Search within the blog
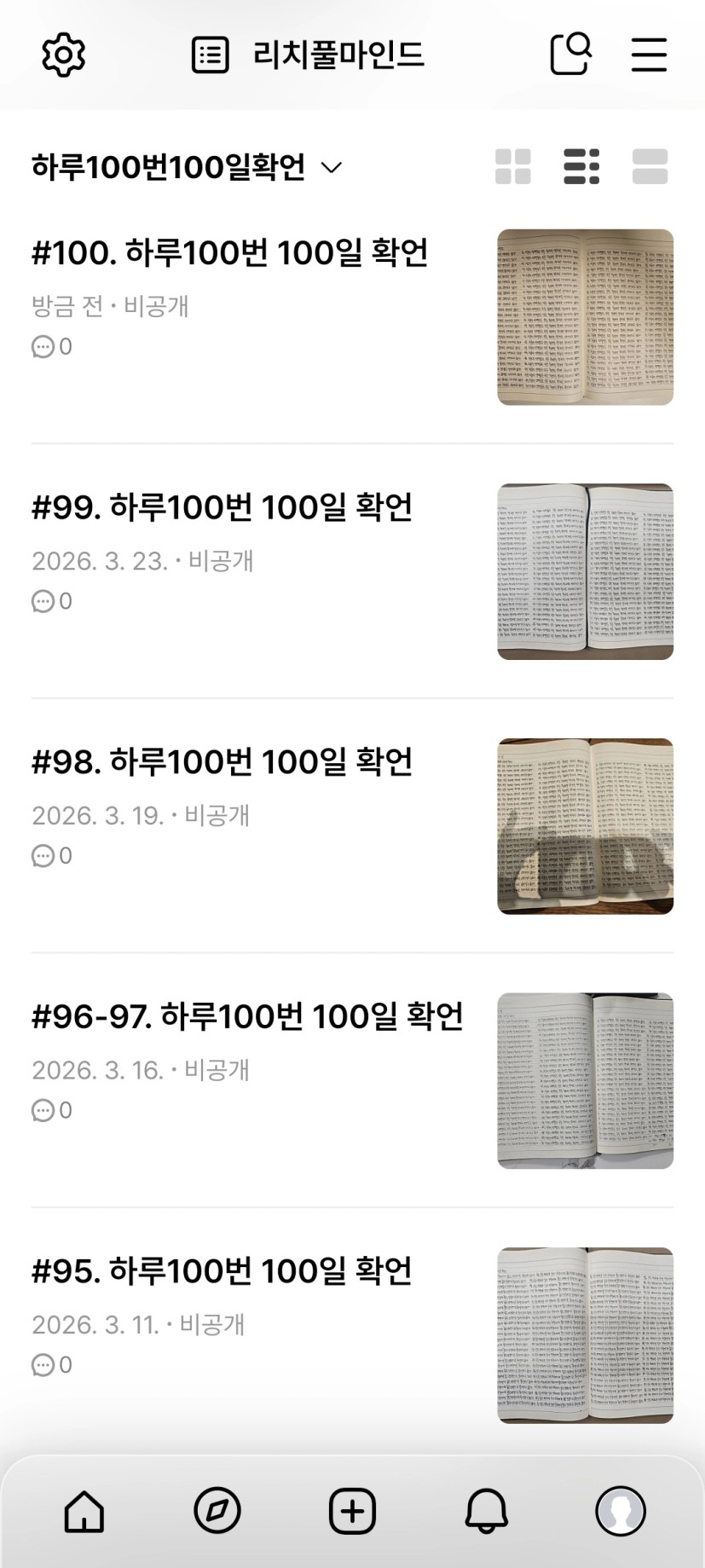 point(570,55)
